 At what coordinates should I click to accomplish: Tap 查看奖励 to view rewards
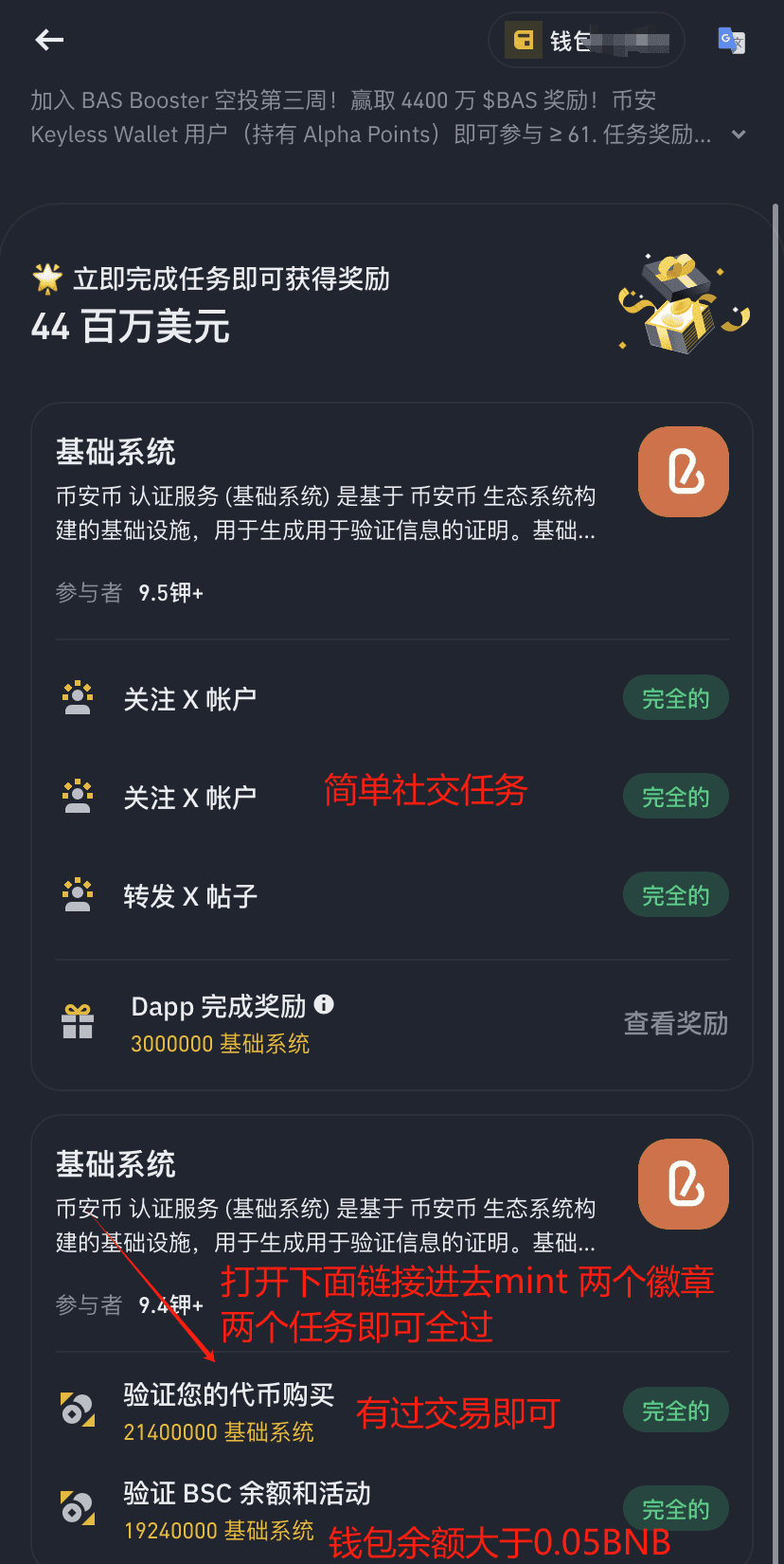[675, 1023]
